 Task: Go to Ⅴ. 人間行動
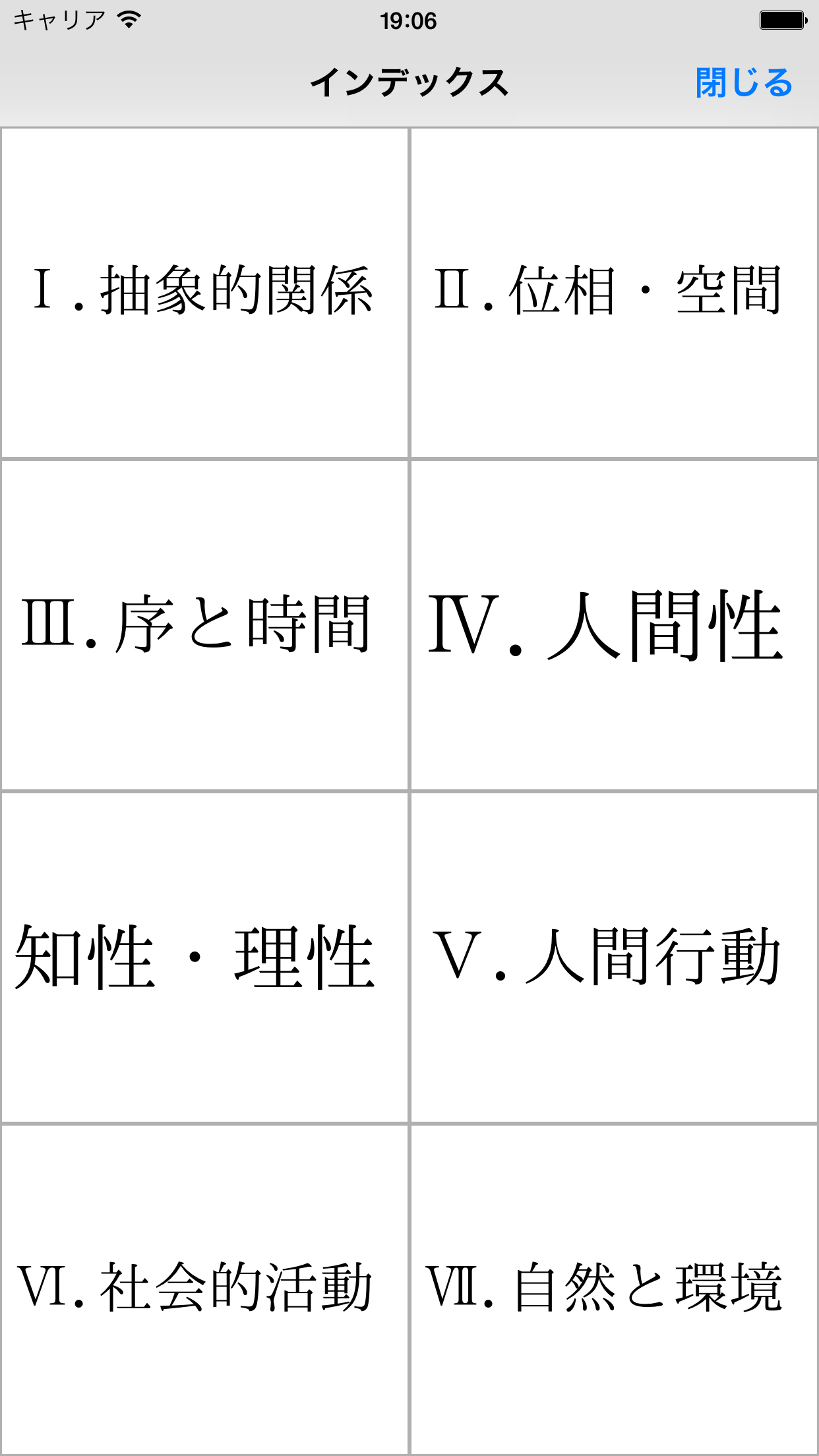point(613,957)
